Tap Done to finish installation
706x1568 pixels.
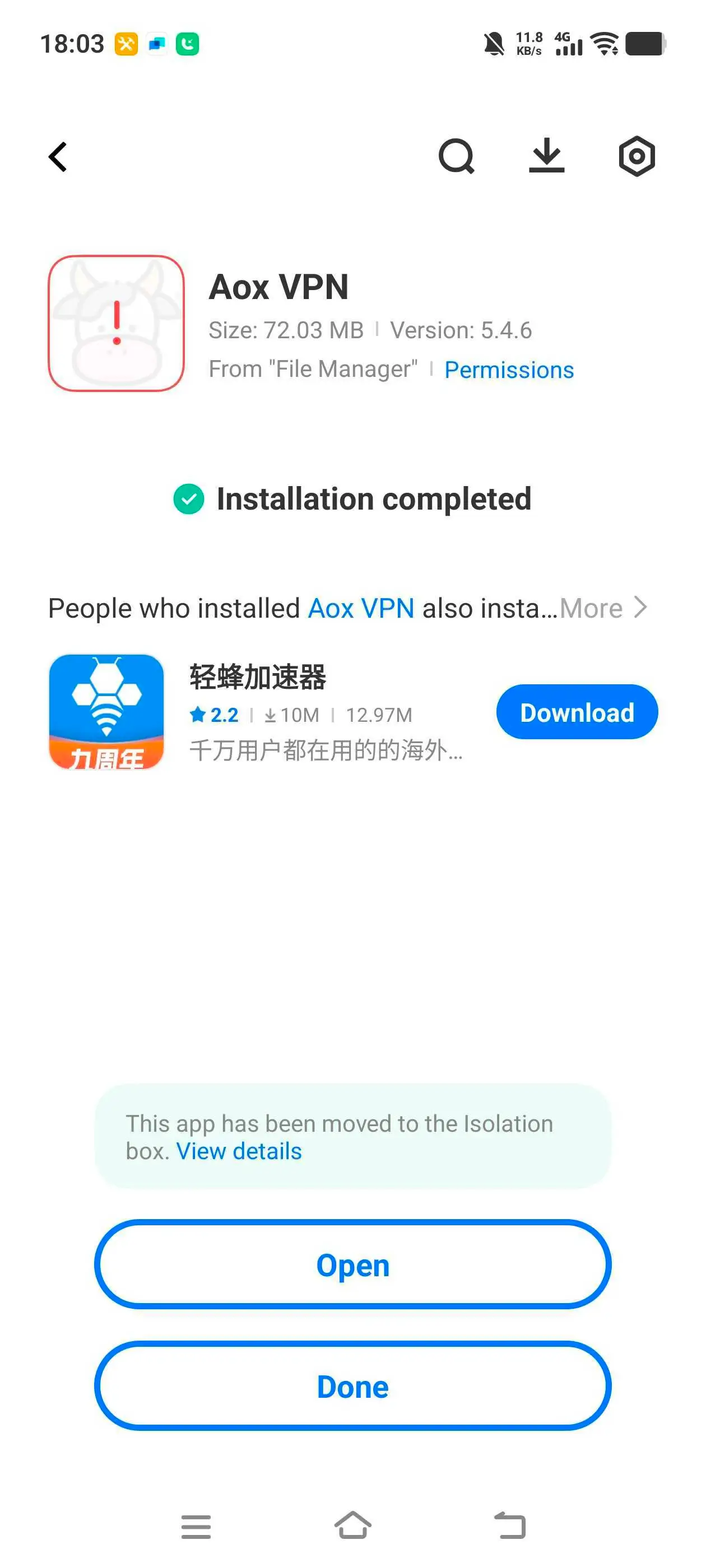click(x=352, y=1387)
